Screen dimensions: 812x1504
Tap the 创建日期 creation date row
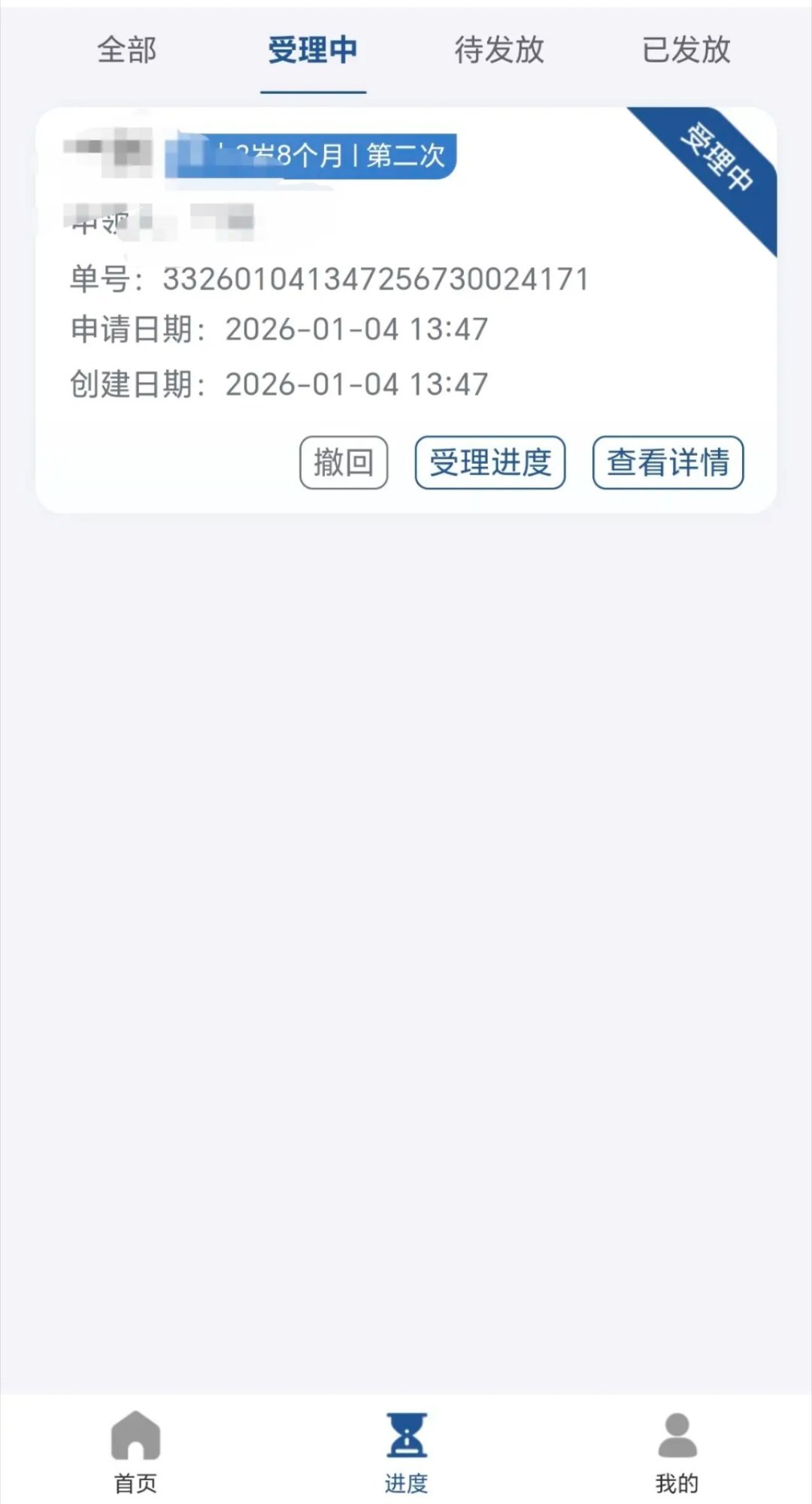coord(278,384)
